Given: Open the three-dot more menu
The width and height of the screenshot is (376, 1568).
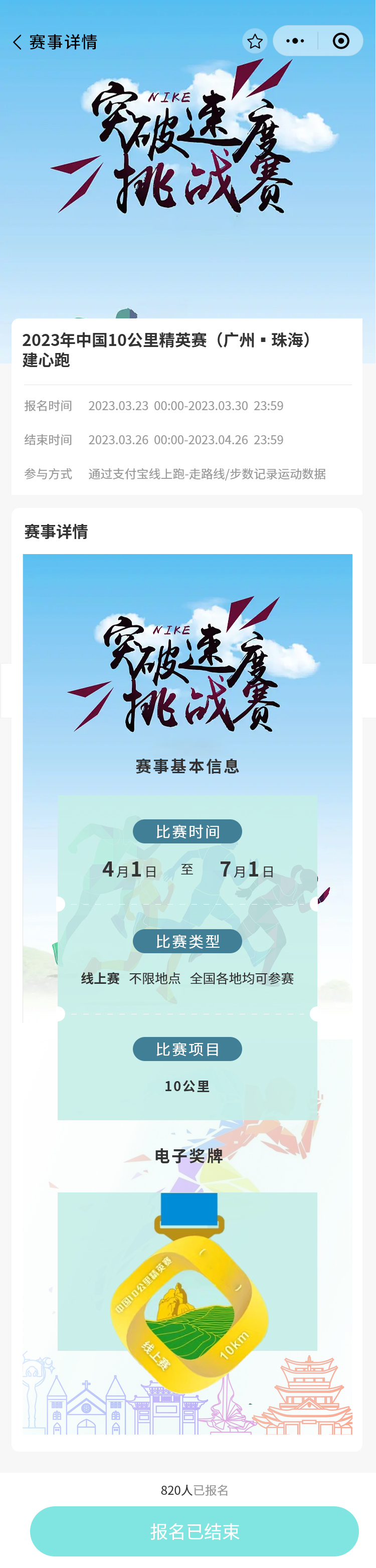Looking at the screenshot, I should [x=295, y=42].
